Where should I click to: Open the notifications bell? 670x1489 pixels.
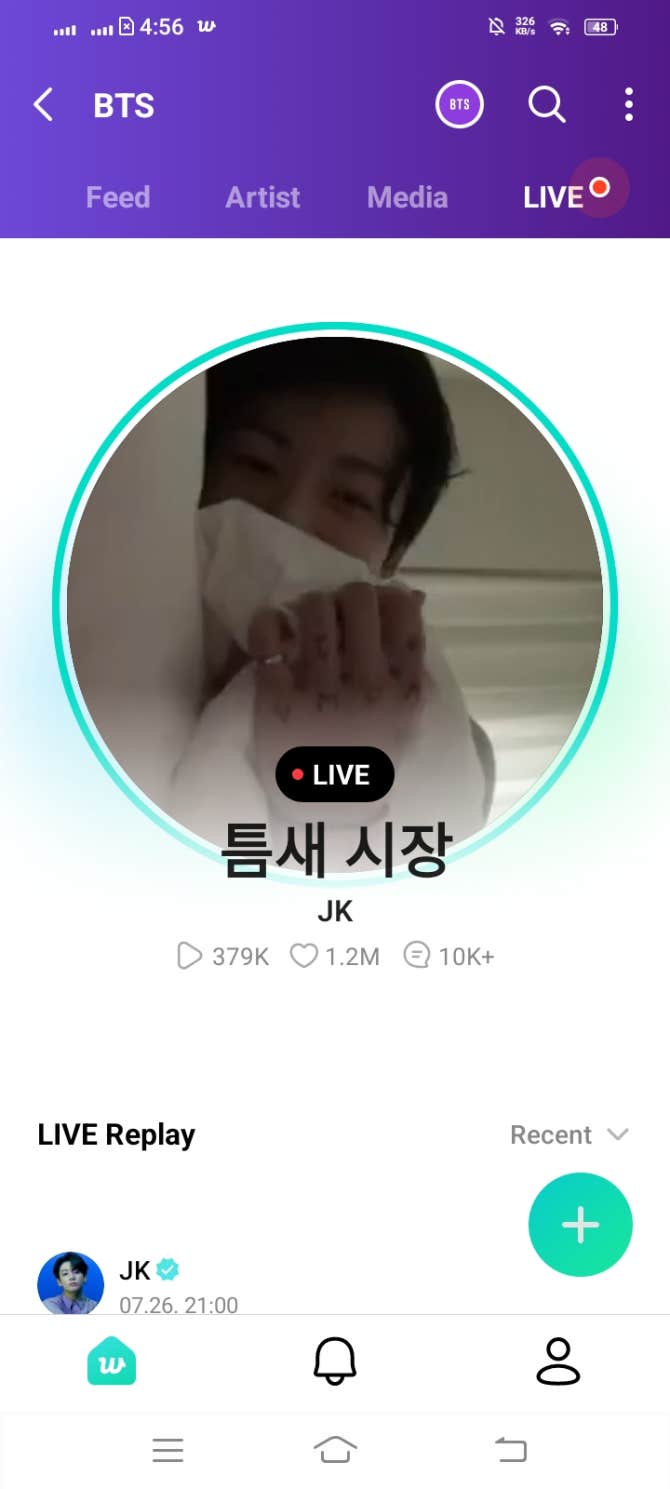pos(335,1361)
